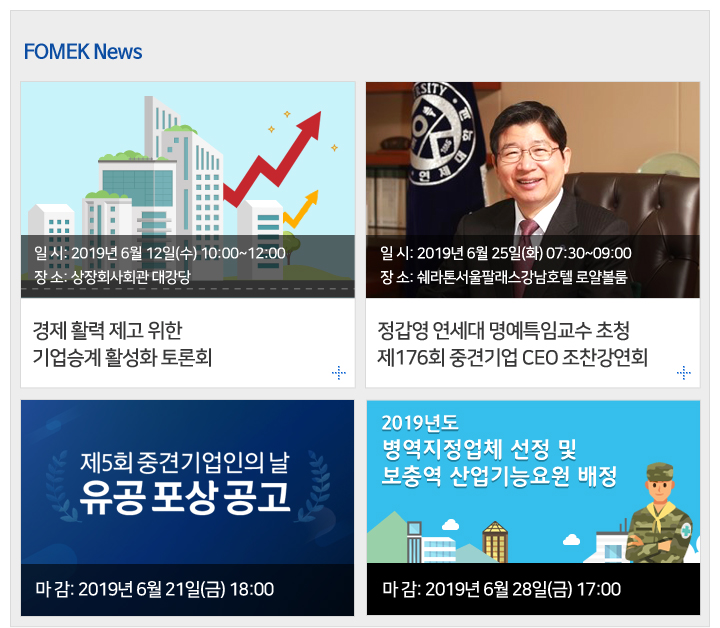Tap the more icon on 기업승계 활성화 토론회
720x628 pixels.
339,372
